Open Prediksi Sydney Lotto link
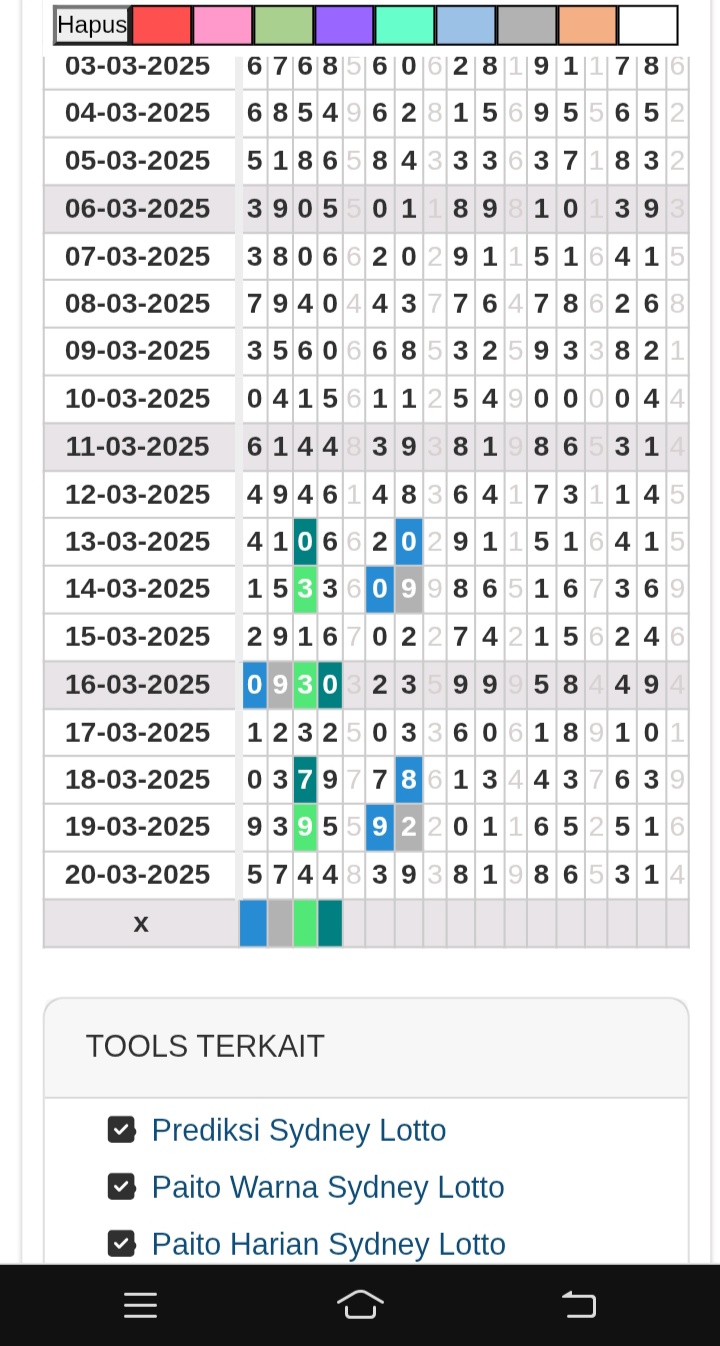 click(x=299, y=1130)
